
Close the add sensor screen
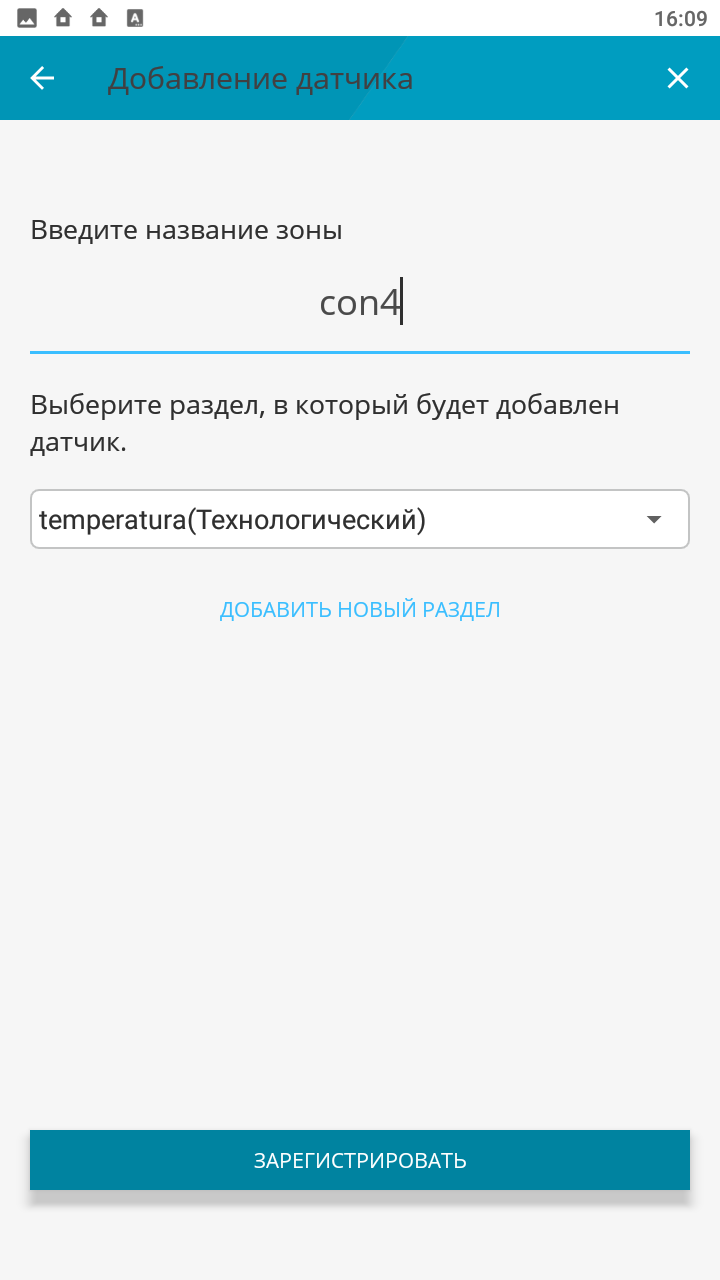pos(678,78)
